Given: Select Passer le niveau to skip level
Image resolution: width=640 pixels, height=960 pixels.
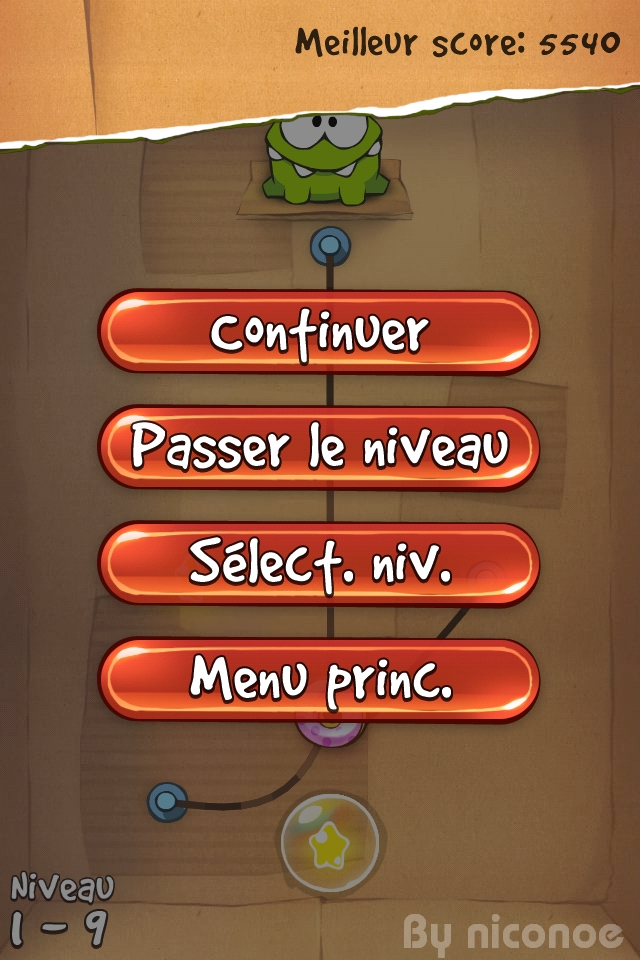Looking at the screenshot, I should point(318,448).
